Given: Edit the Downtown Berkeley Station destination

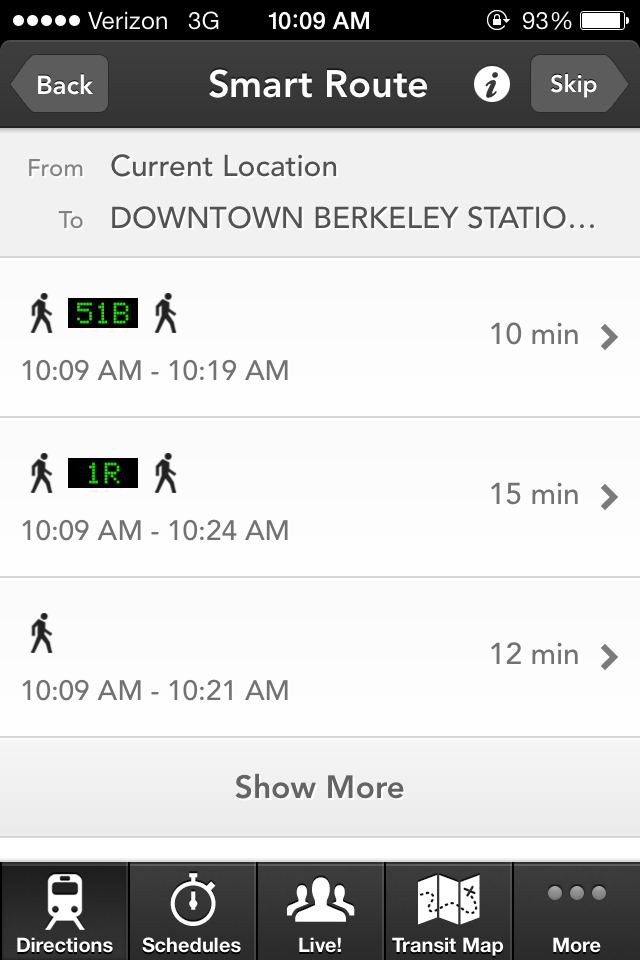Looking at the screenshot, I should click(352, 219).
